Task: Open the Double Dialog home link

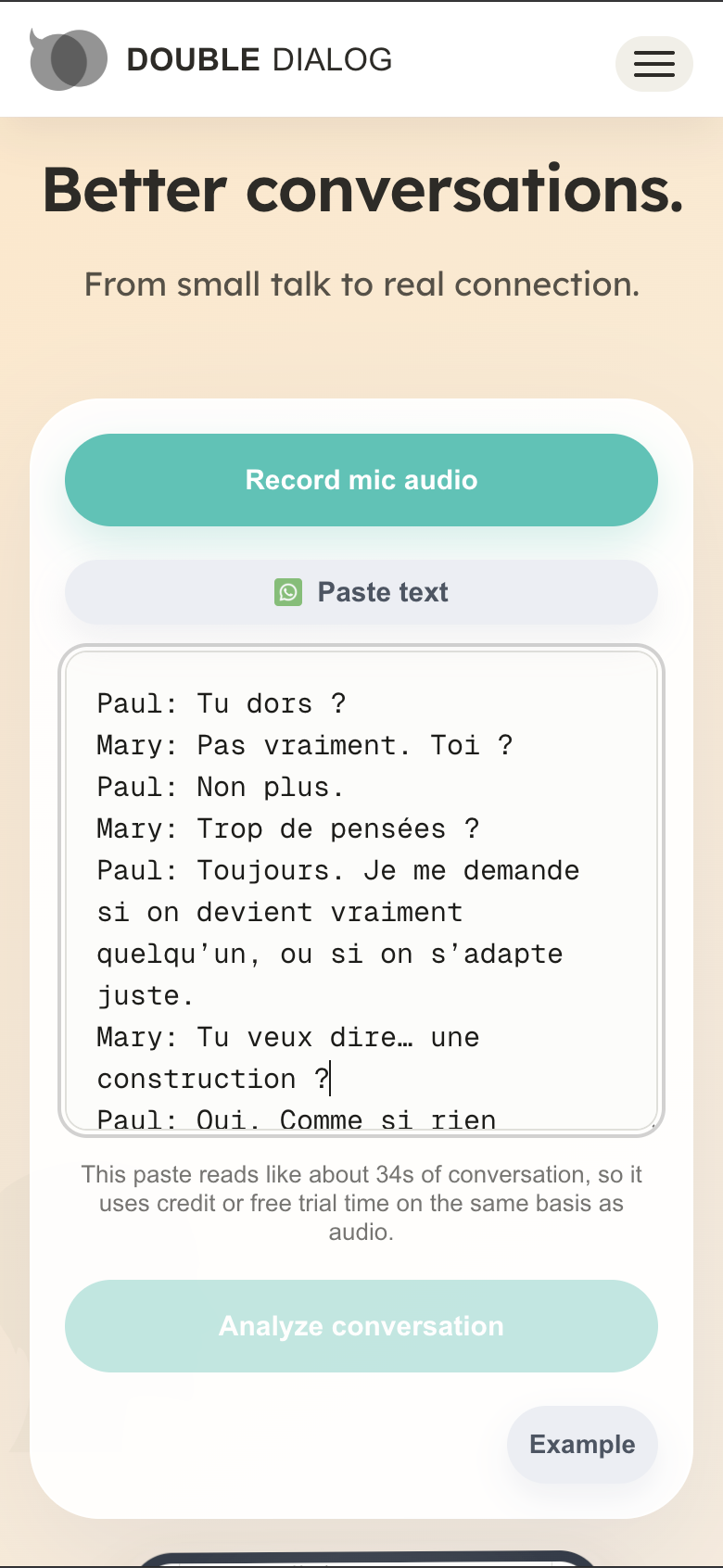Action: point(211,60)
